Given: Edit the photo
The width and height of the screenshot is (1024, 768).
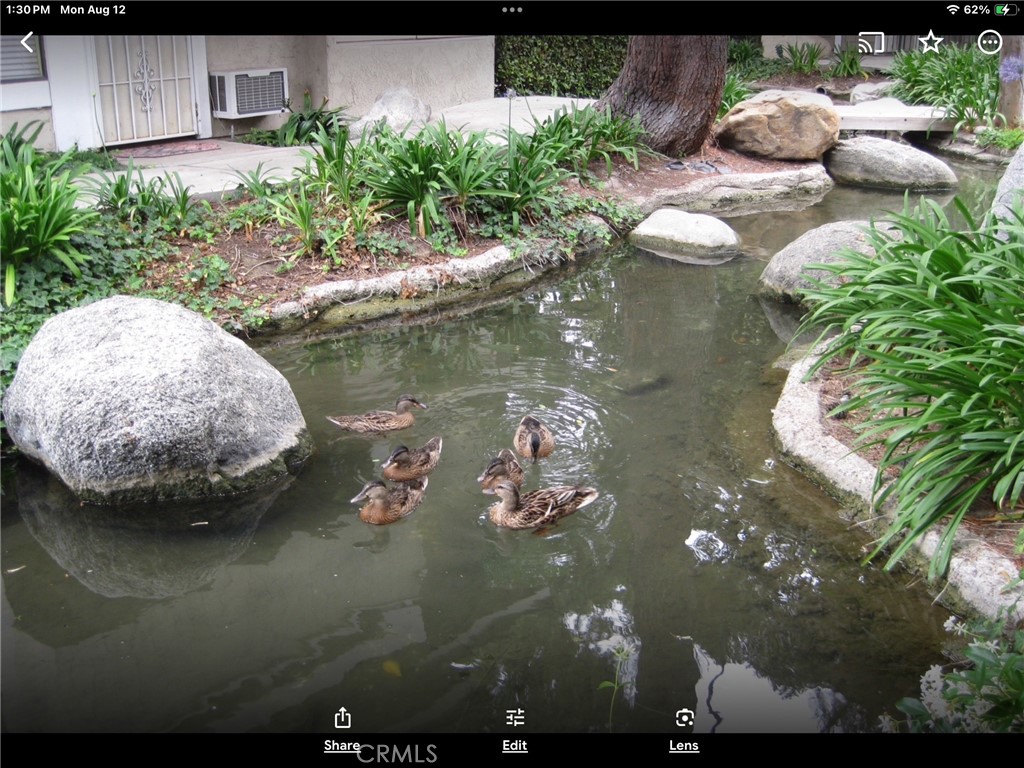Looking at the screenshot, I should [x=515, y=728].
